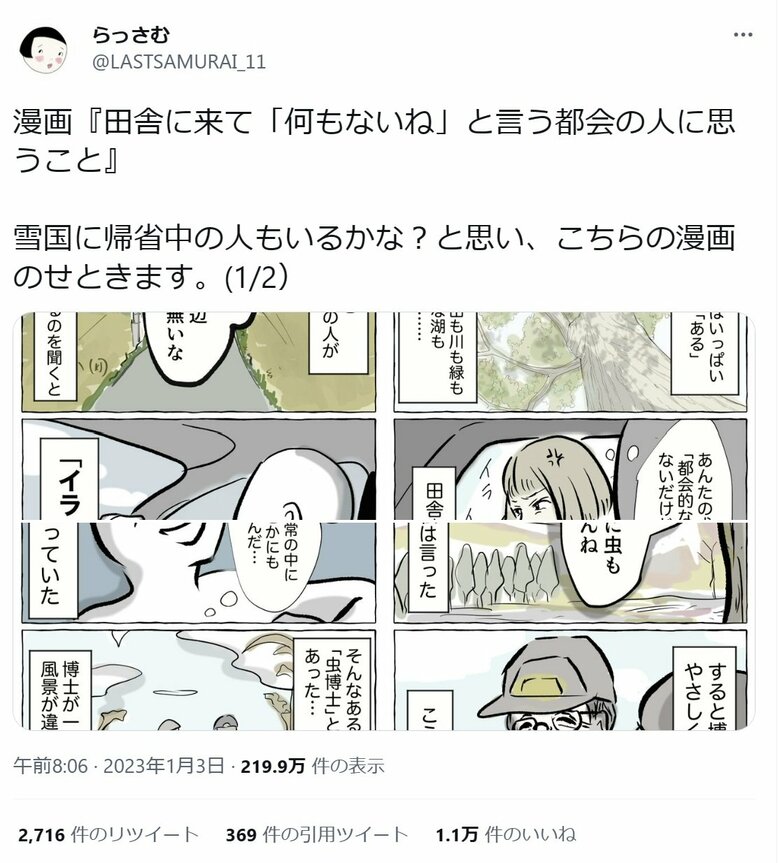Click the username らっさむ
The width and height of the screenshot is (780, 863).
tap(124, 31)
